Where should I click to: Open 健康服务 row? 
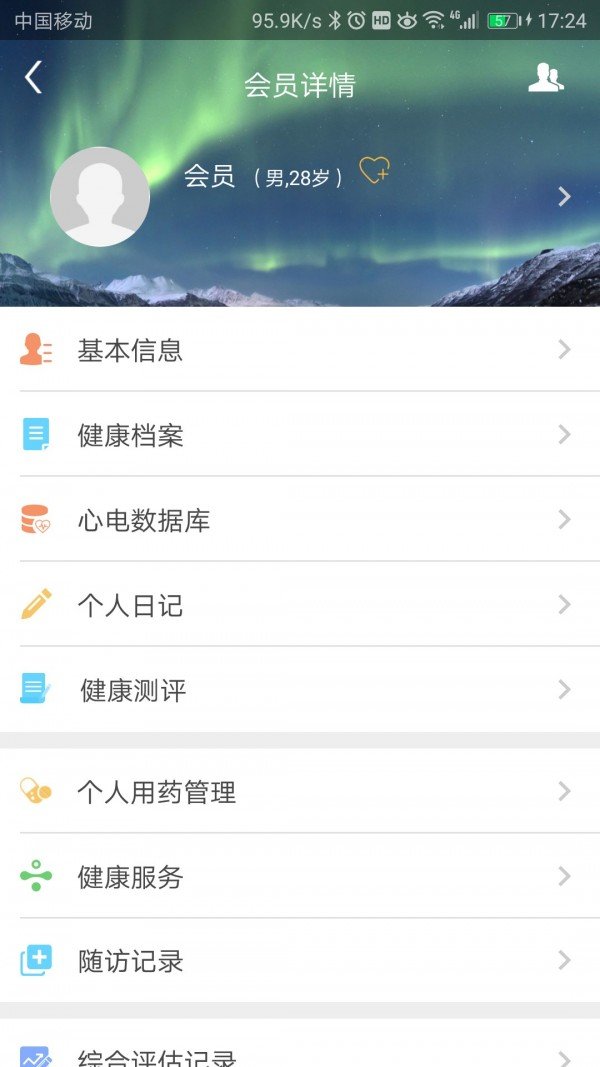[300, 877]
